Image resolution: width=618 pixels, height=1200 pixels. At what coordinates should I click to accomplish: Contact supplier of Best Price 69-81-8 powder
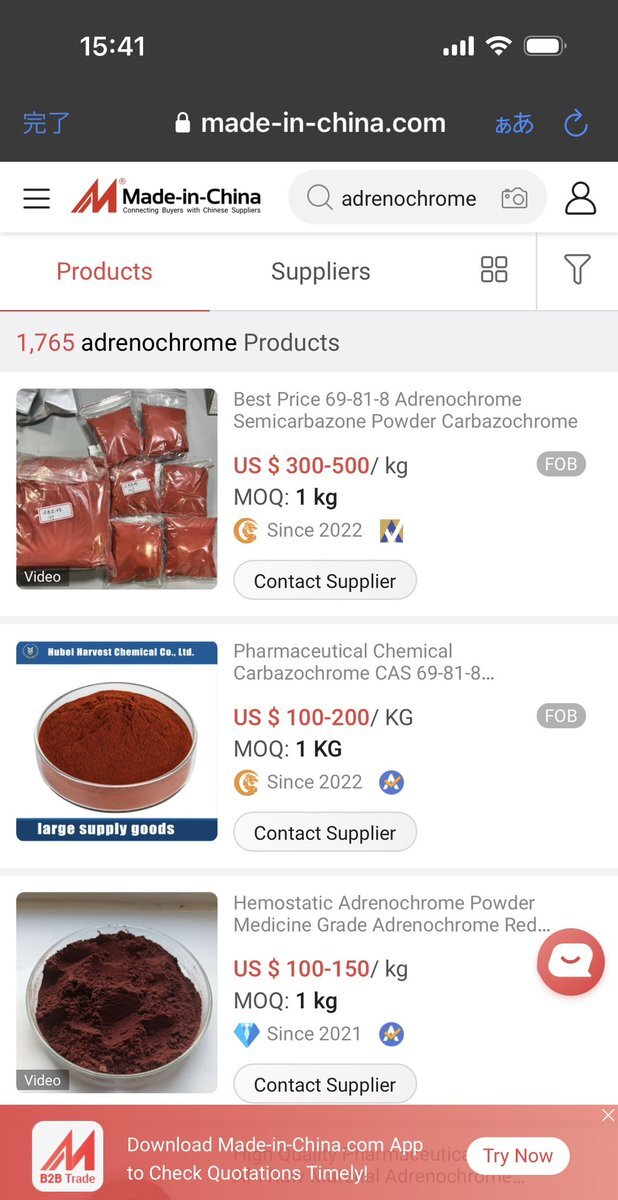pyautogui.click(x=325, y=581)
